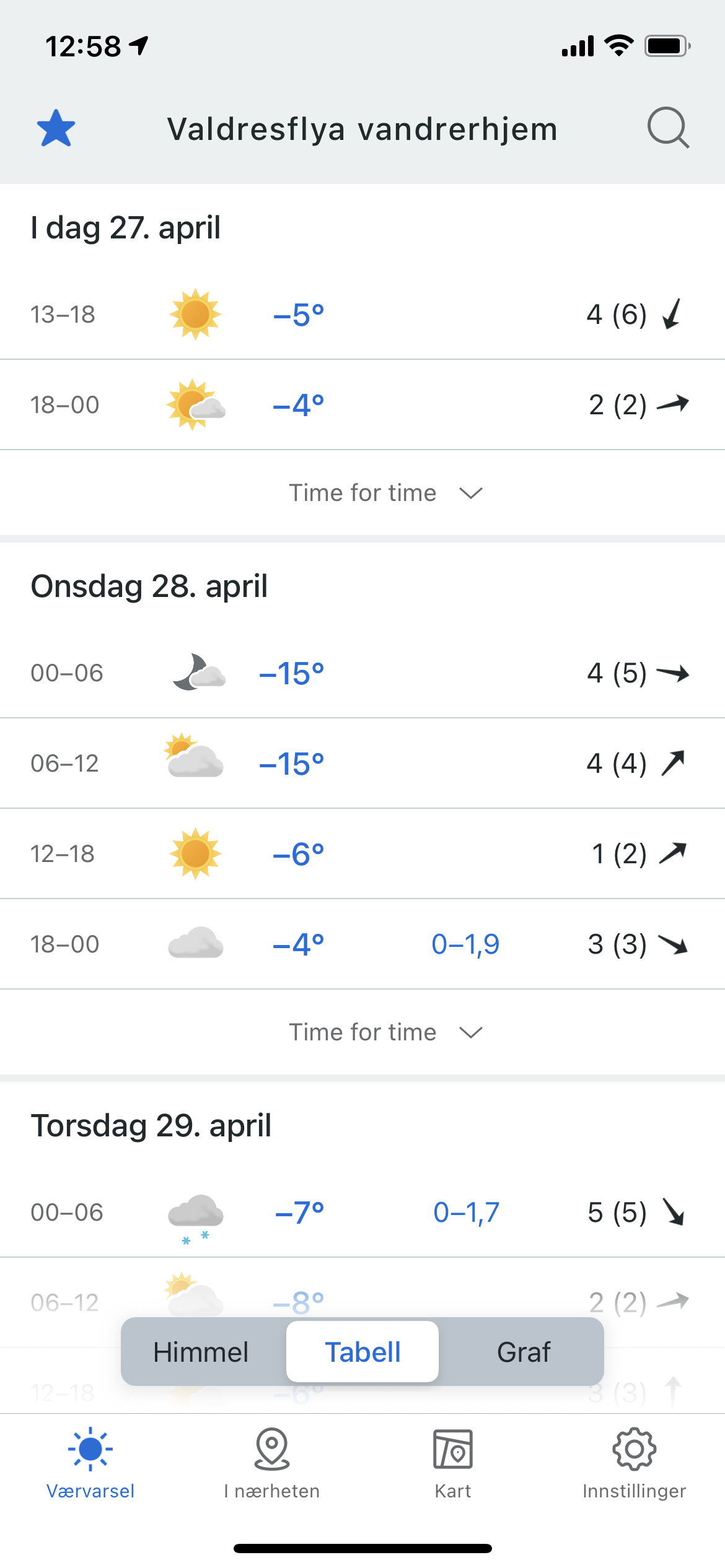Tap the star to unfavorite Valdresflya vandrerhjem
The image size is (725, 1568).
pyautogui.click(x=55, y=128)
